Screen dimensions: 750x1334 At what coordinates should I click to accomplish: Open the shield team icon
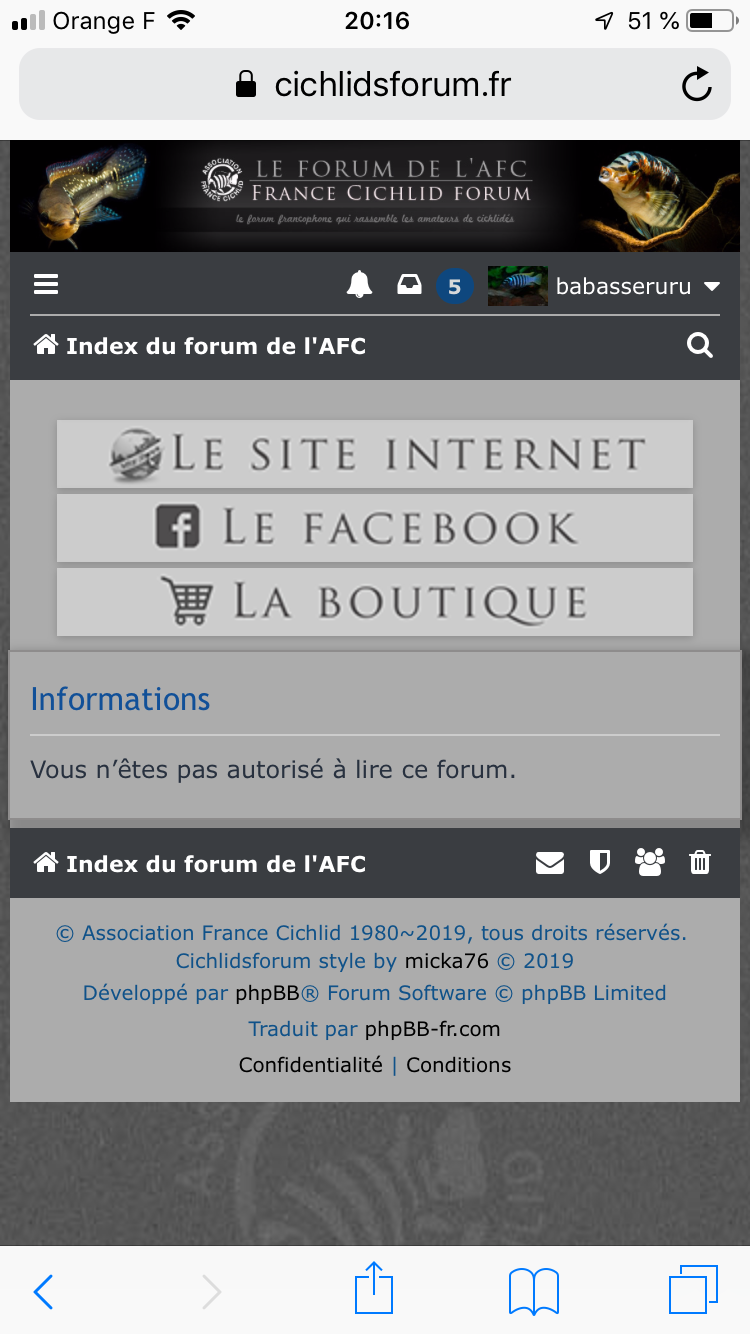(x=599, y=862)
